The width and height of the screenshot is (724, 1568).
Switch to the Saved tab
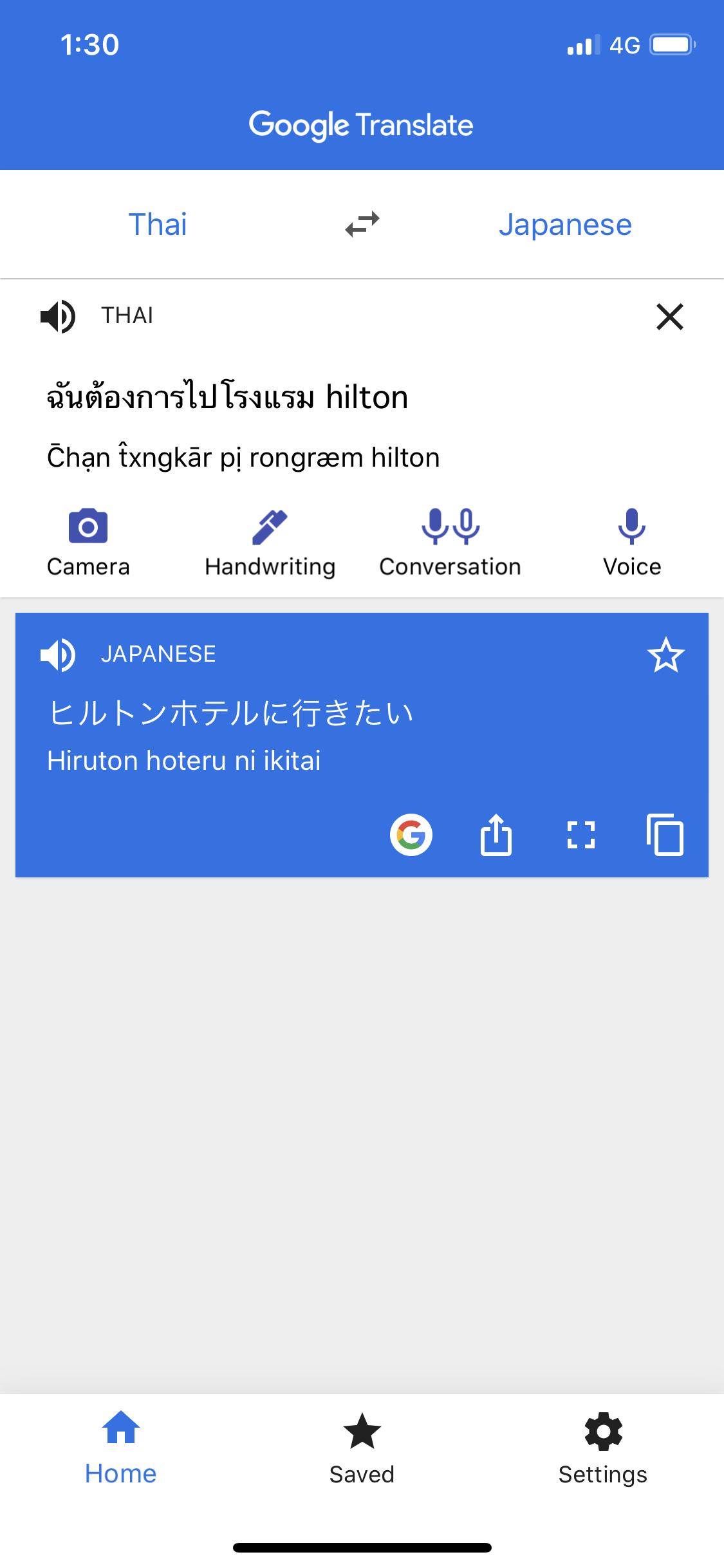[362, 1448]
